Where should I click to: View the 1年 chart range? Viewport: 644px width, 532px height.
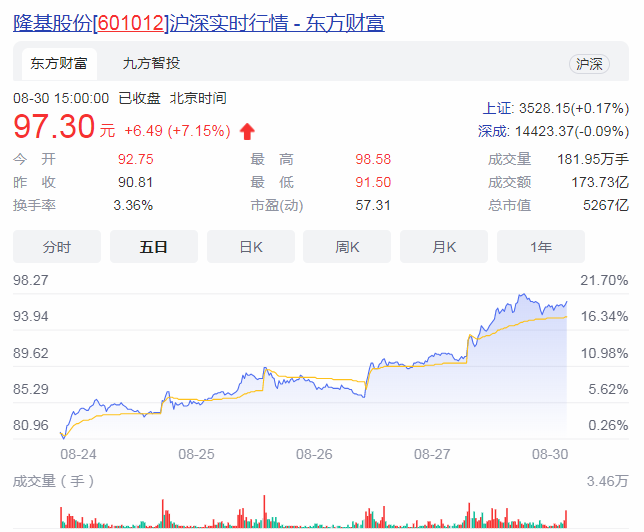[541, 246]
